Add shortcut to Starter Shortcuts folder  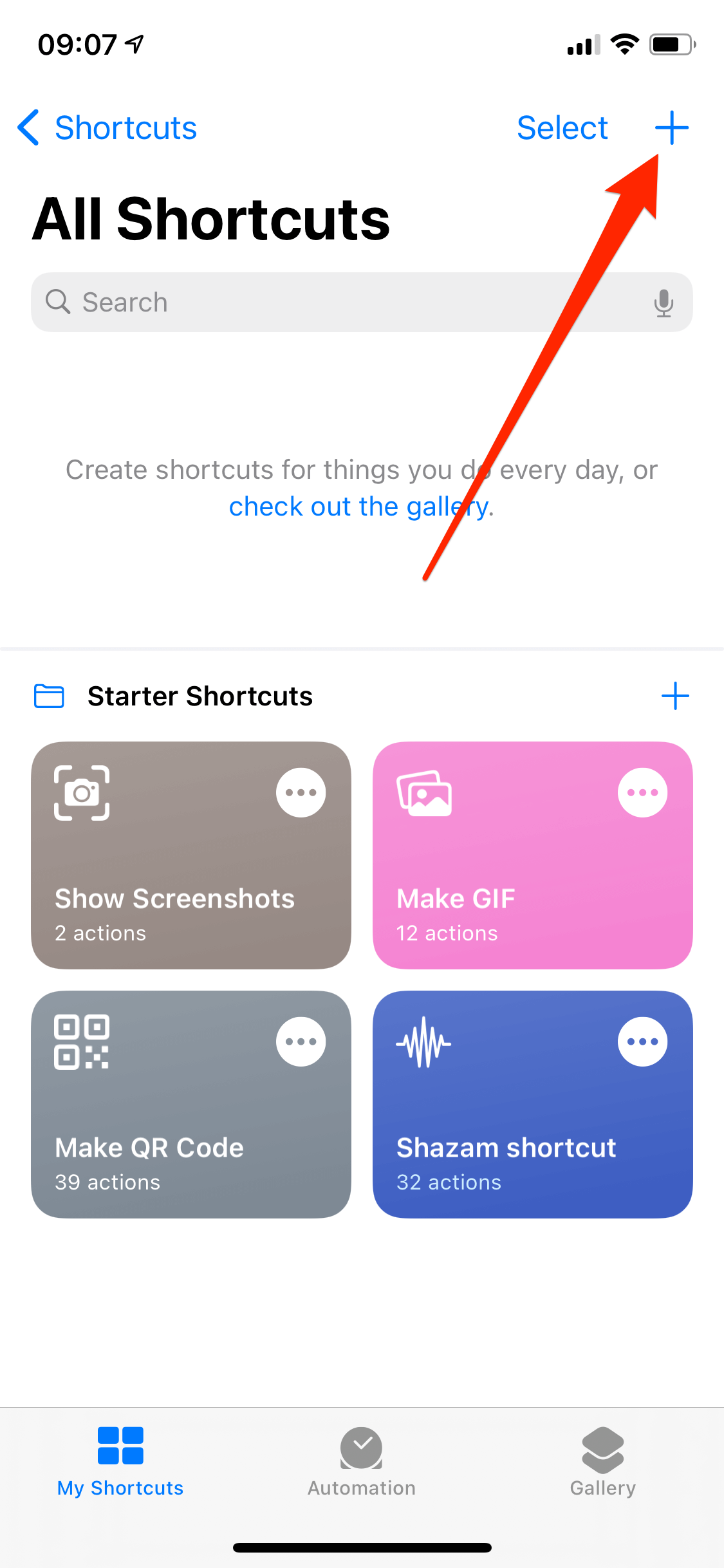[675, 696]
